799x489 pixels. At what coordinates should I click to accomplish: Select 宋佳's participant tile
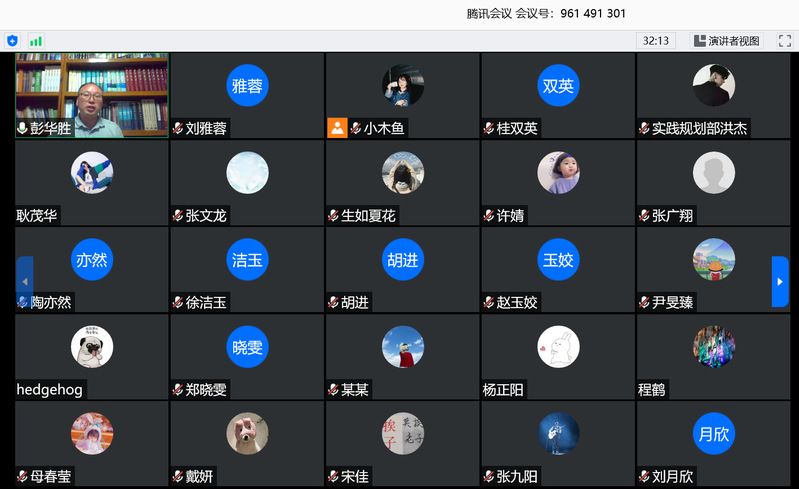[402, 443]
